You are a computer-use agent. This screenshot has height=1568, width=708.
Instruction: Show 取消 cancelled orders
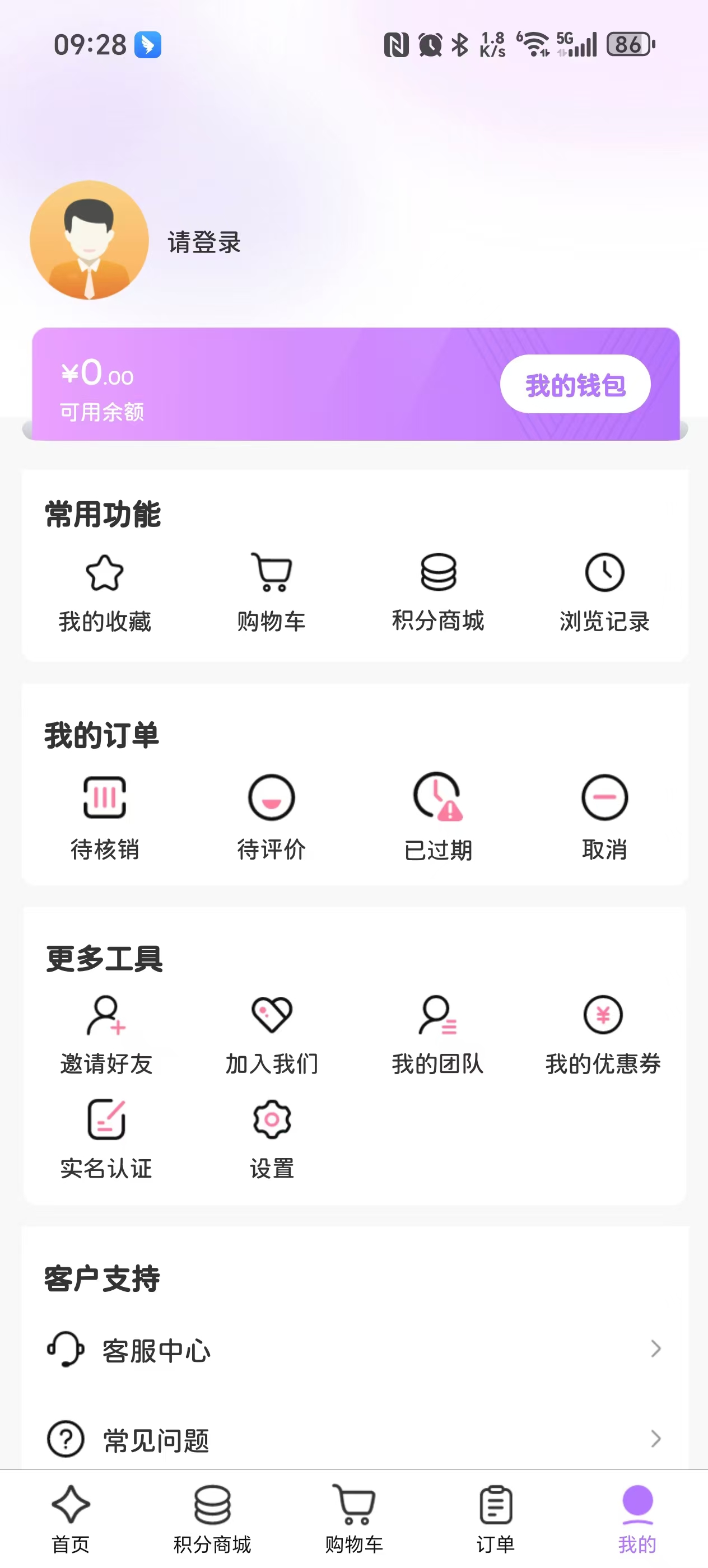(x=604, y=817)
